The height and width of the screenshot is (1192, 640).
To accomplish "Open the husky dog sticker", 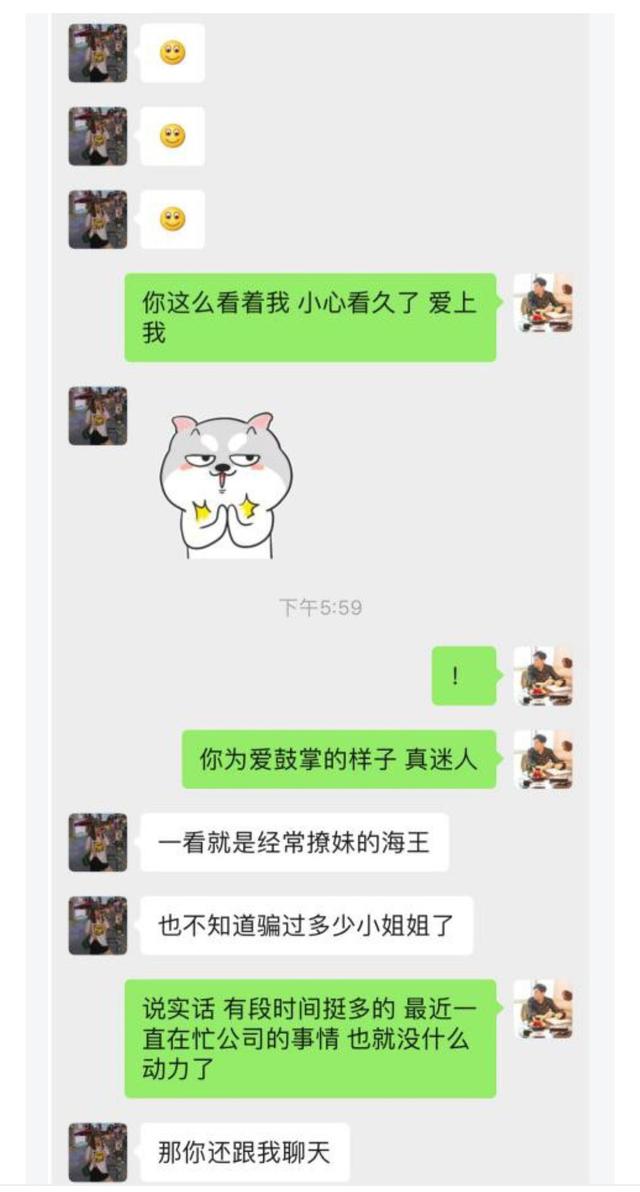I will pyautogui.click(x=227, y=484).
